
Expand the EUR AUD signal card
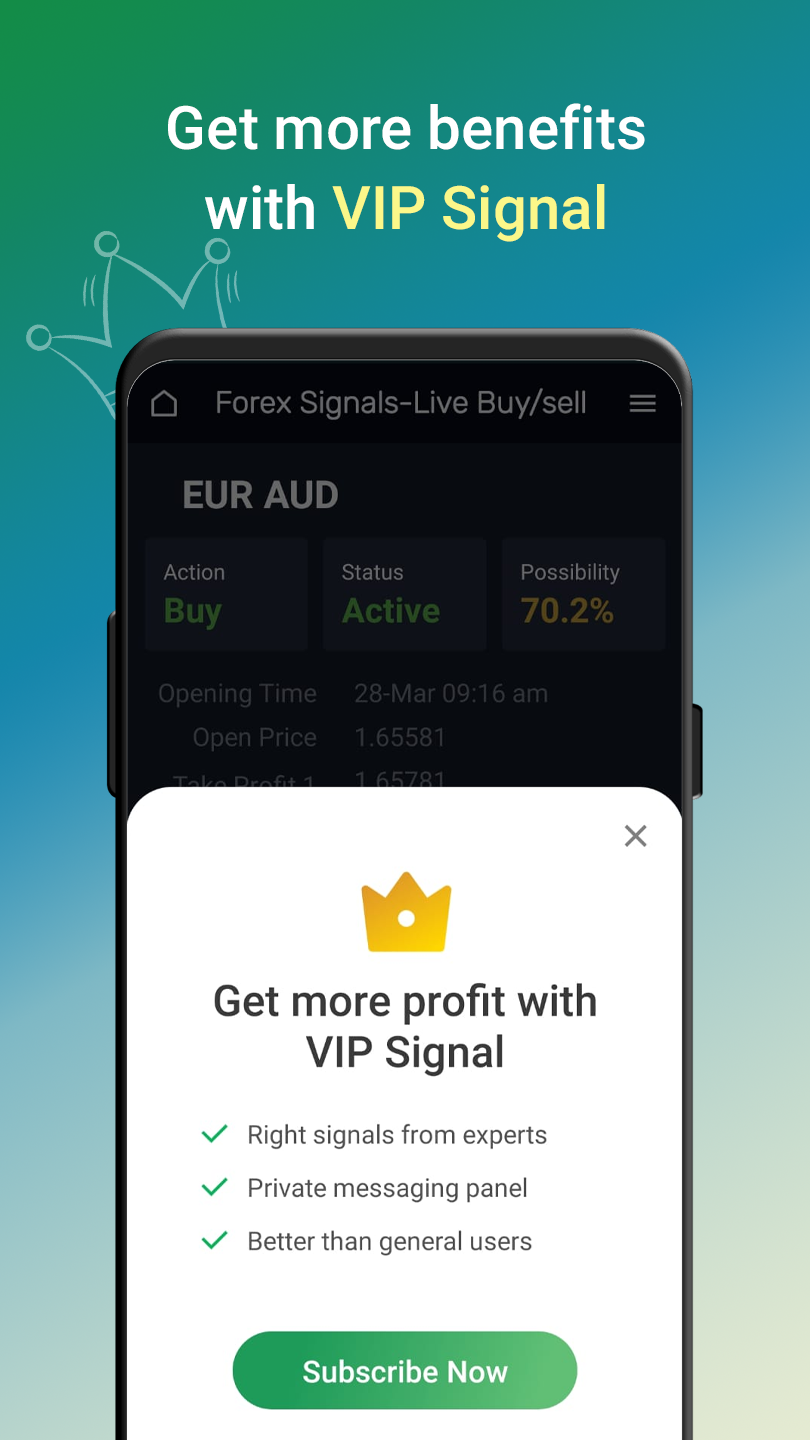260,494
